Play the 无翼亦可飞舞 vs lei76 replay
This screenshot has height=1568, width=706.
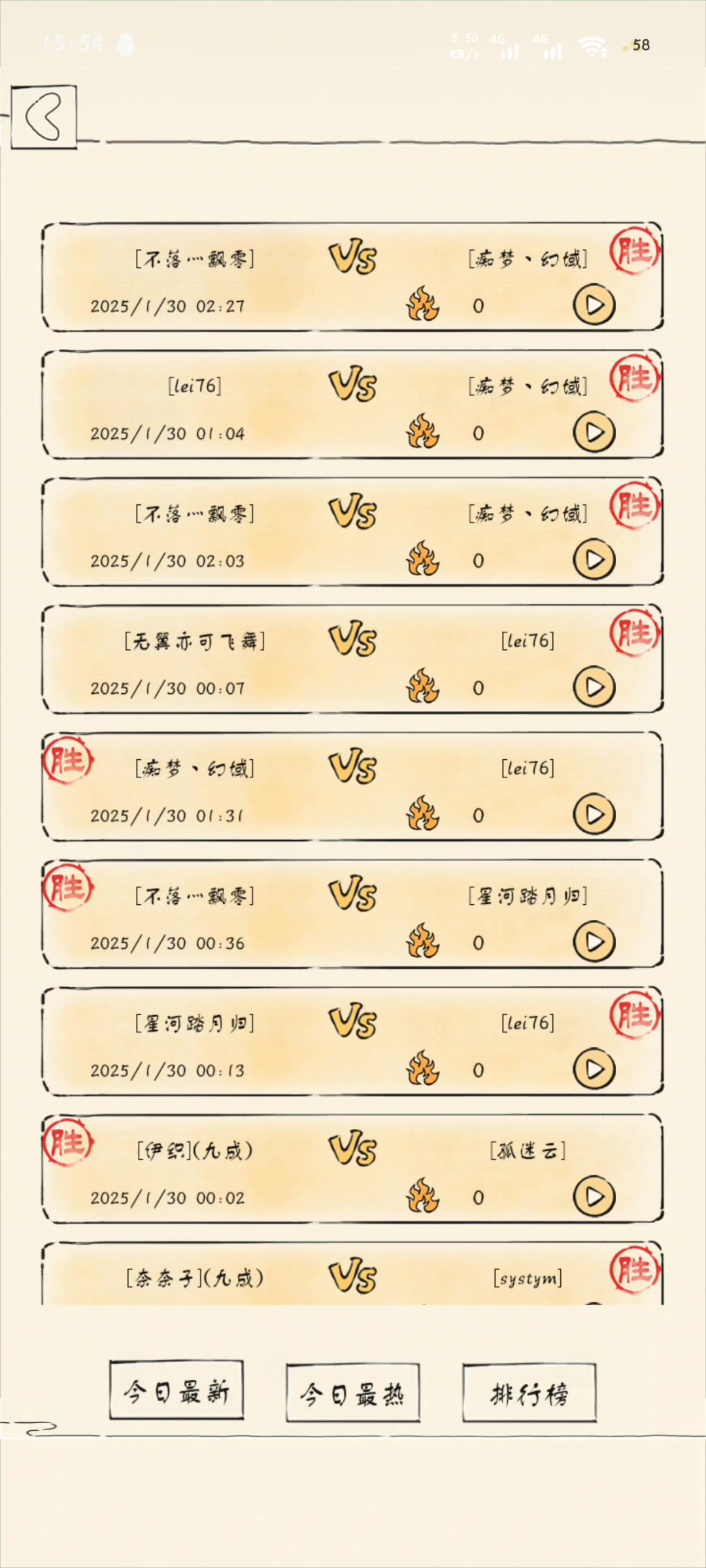594,687
